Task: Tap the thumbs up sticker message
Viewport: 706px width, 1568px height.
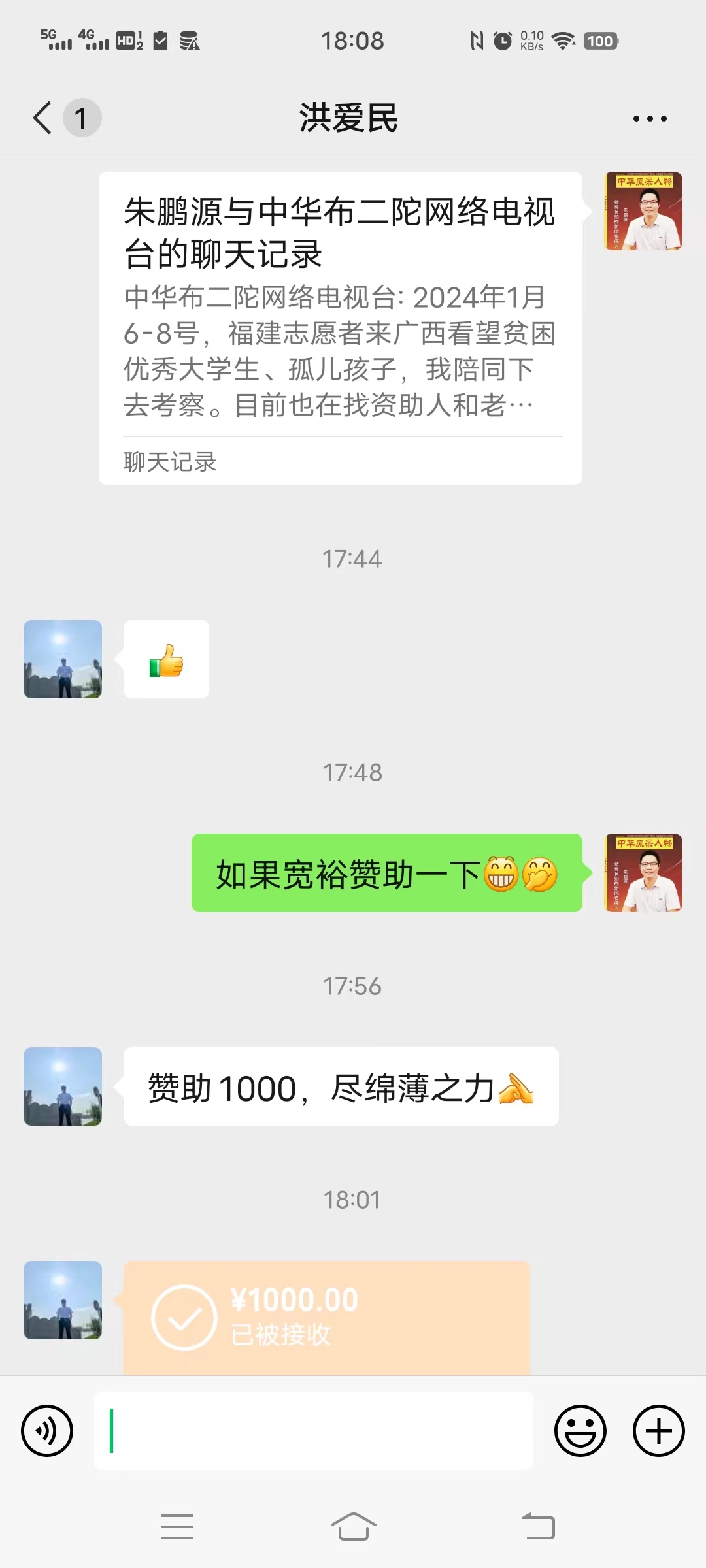Action: pyautogui.click(x=165, y=659)
